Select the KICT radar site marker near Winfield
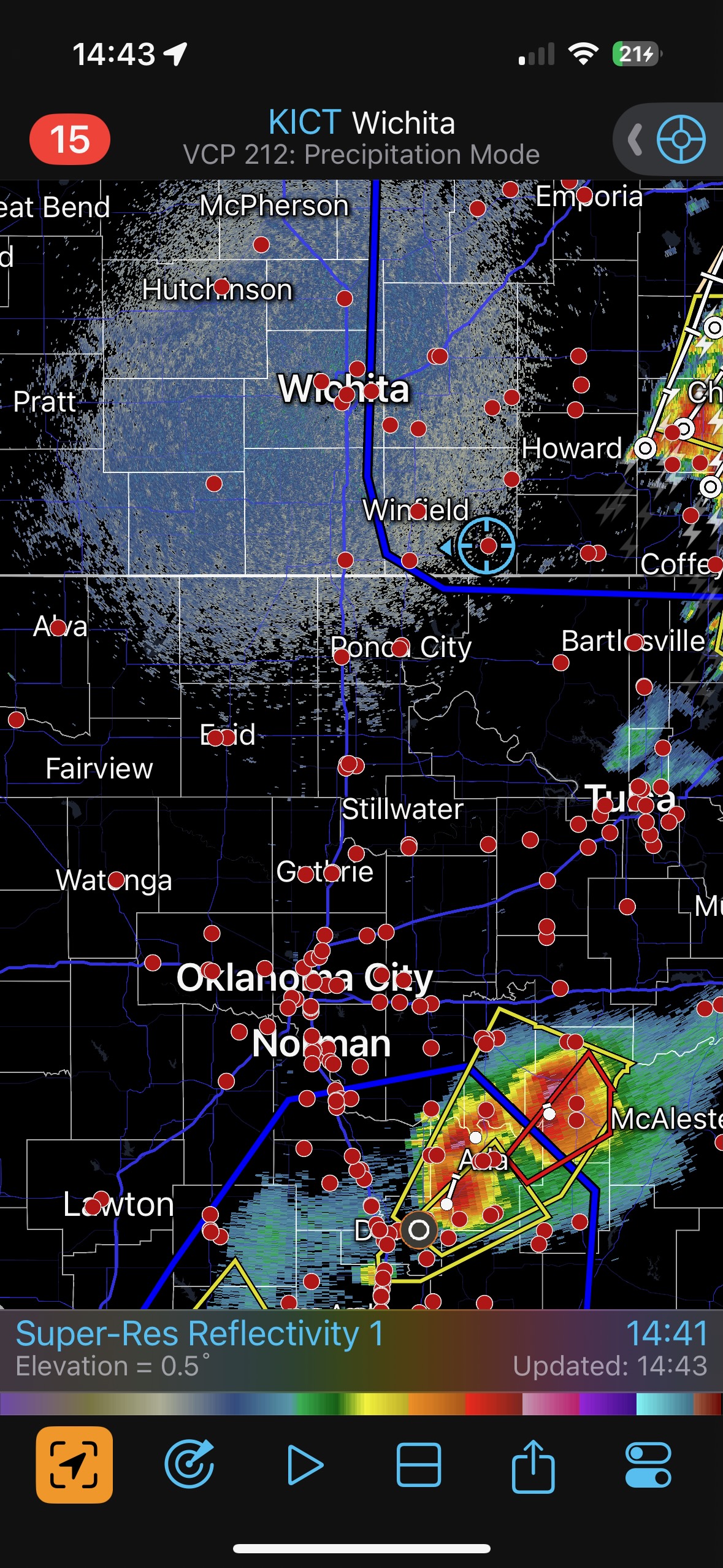The width and height of the screenshot is (723, 1568). tap(487, 545)
